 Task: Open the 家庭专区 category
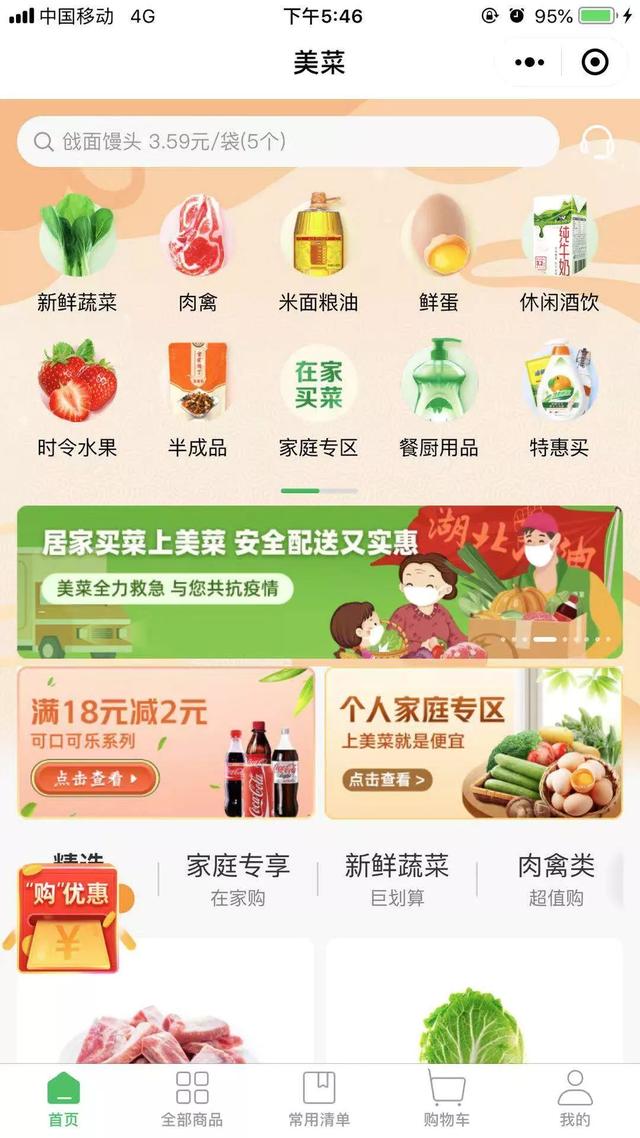318,398
